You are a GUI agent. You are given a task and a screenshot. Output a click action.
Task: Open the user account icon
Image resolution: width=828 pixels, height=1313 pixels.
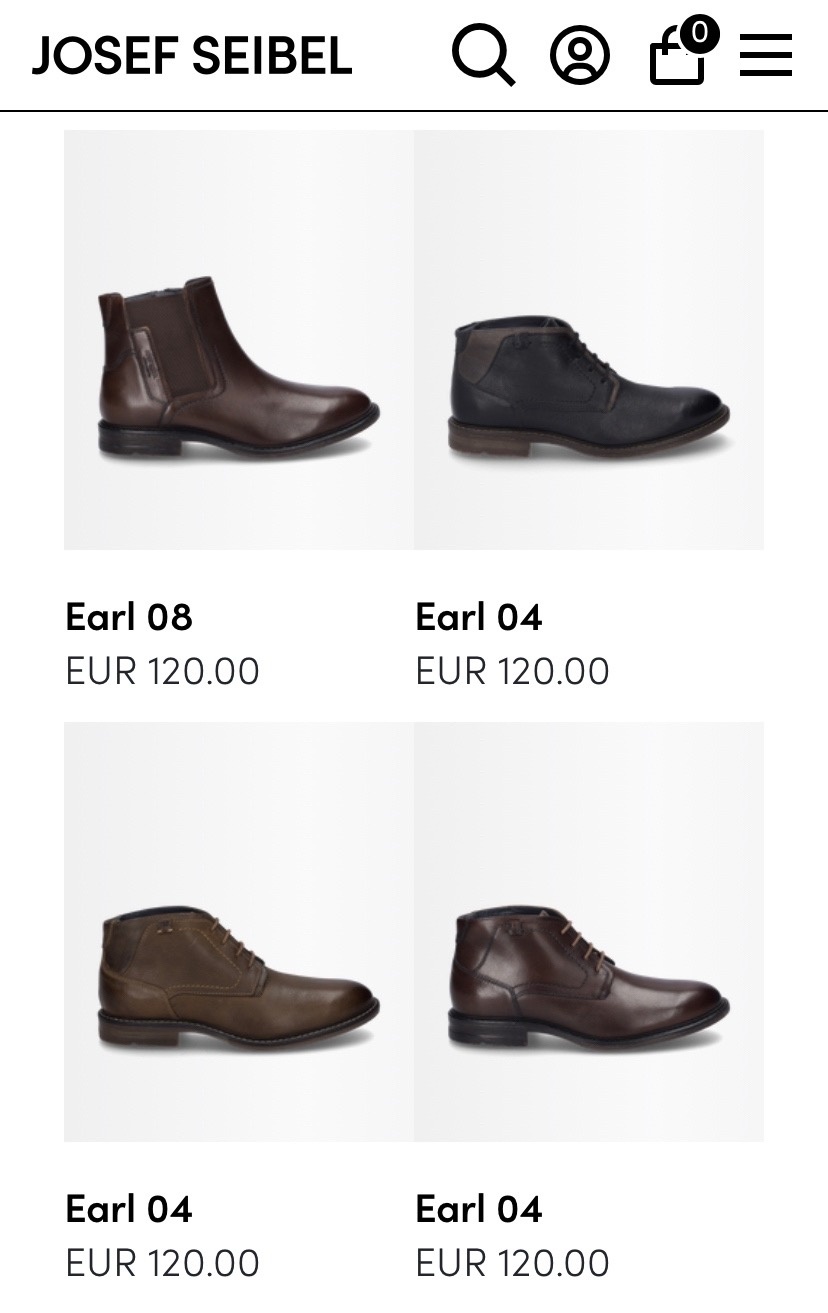point(579,55)
